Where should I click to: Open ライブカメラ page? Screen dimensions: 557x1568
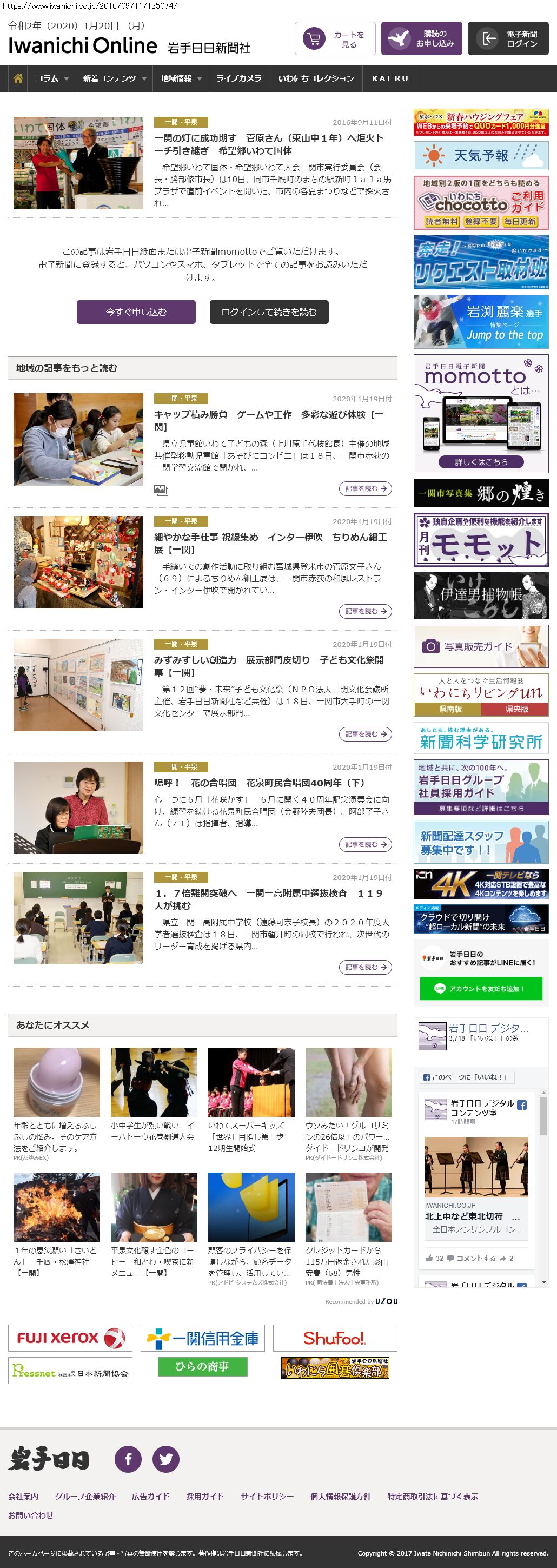(x=238, y=78)
